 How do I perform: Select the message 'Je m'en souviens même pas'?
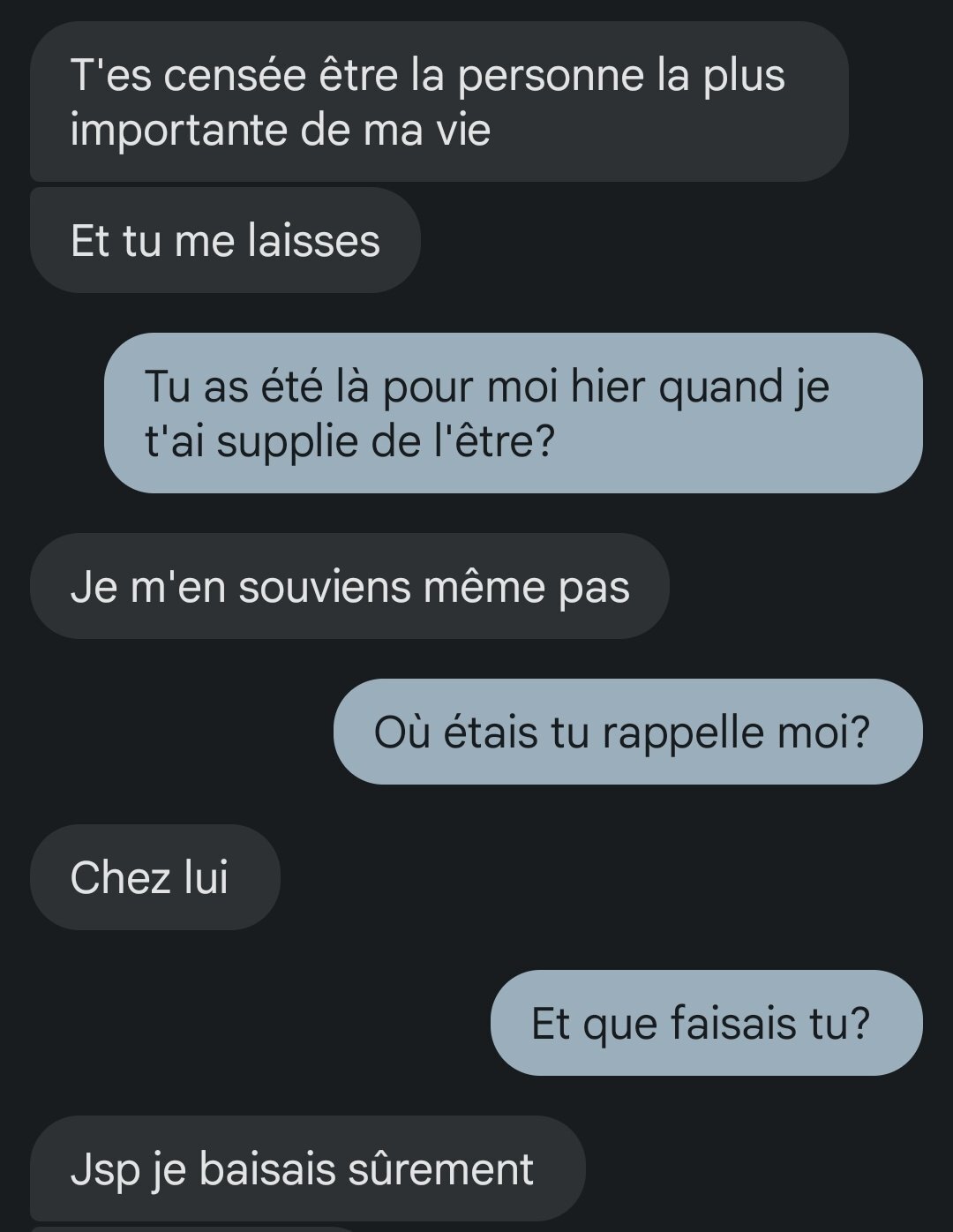[349, 583]
